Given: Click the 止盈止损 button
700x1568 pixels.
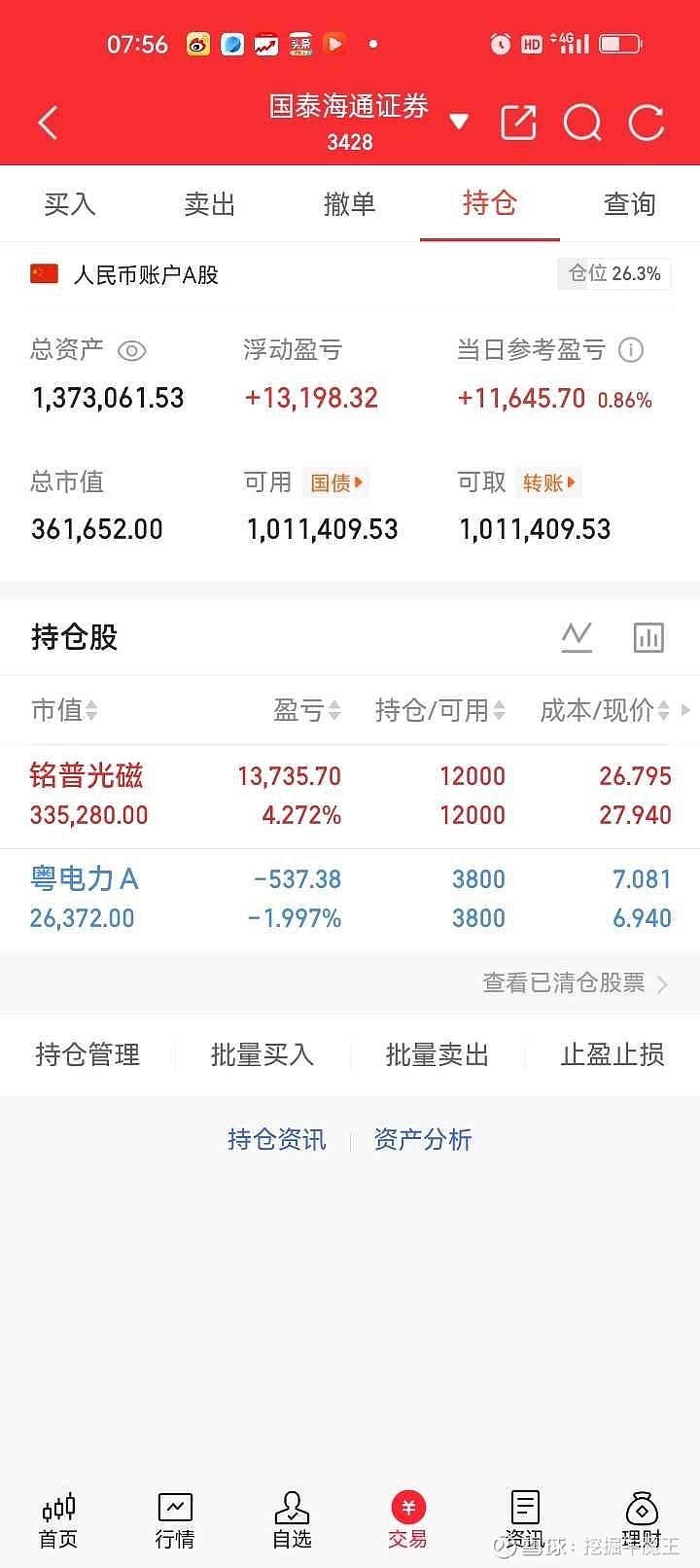Looking at the screenshot, I should (612, 1054).
